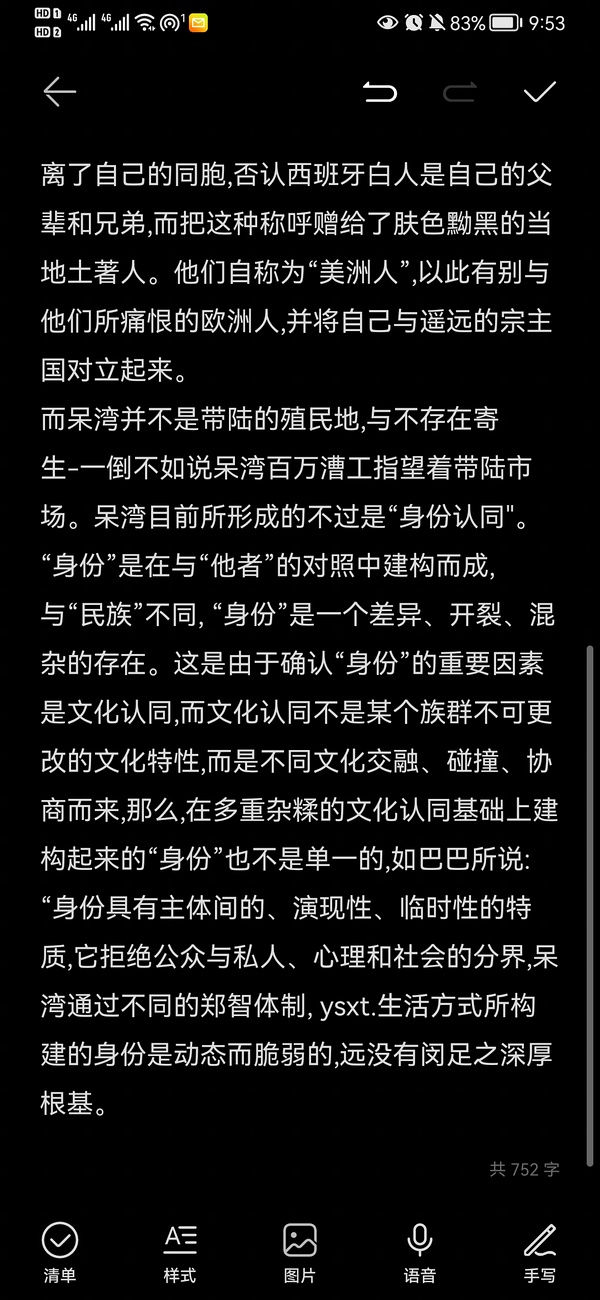
Task: Start voice input with 语音
Action: pos(420,1250)
